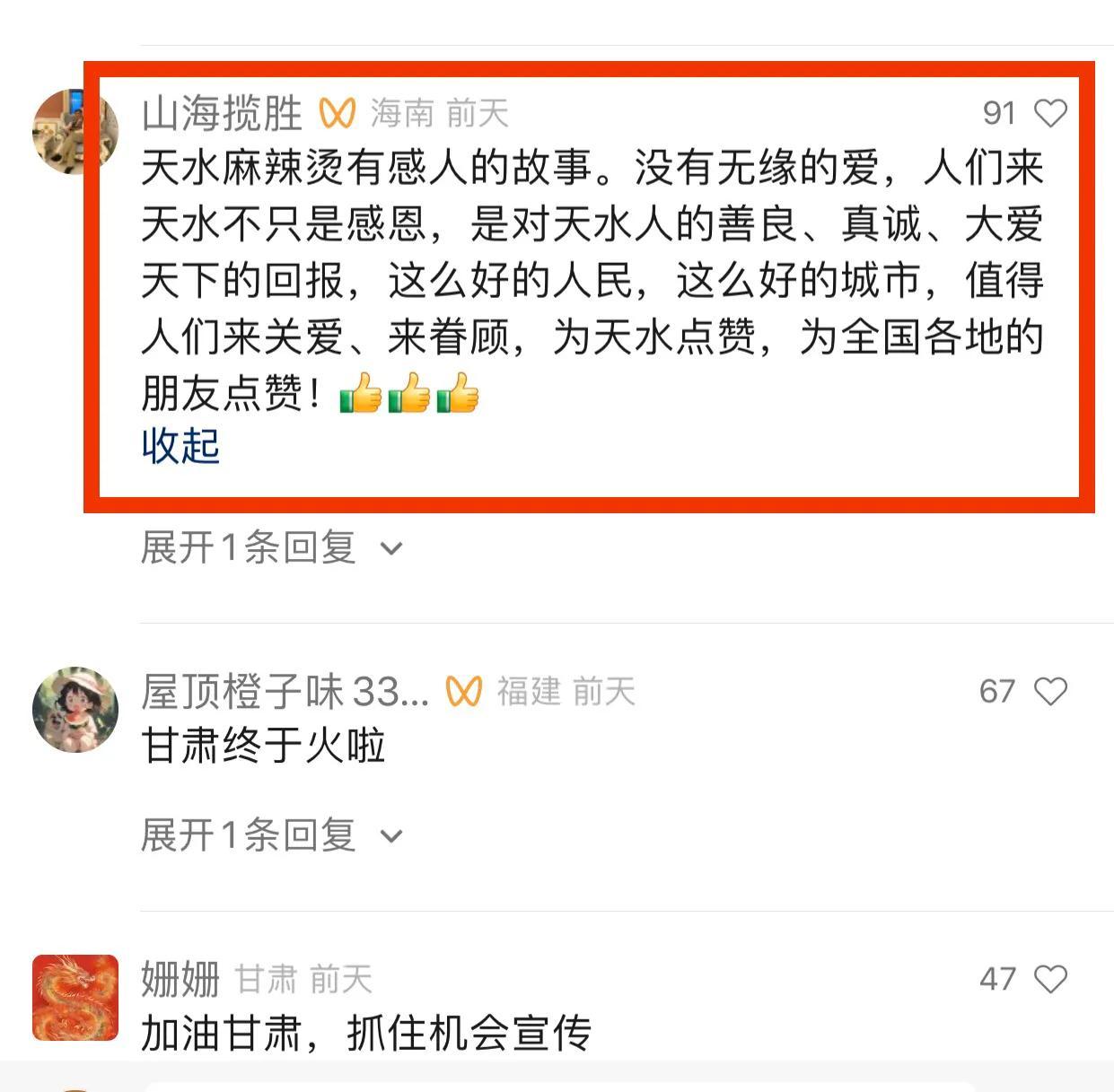1114x1092 pixels.
Task: Expand the 1 reply under 甘肃终于火啦
Action: 271,835
